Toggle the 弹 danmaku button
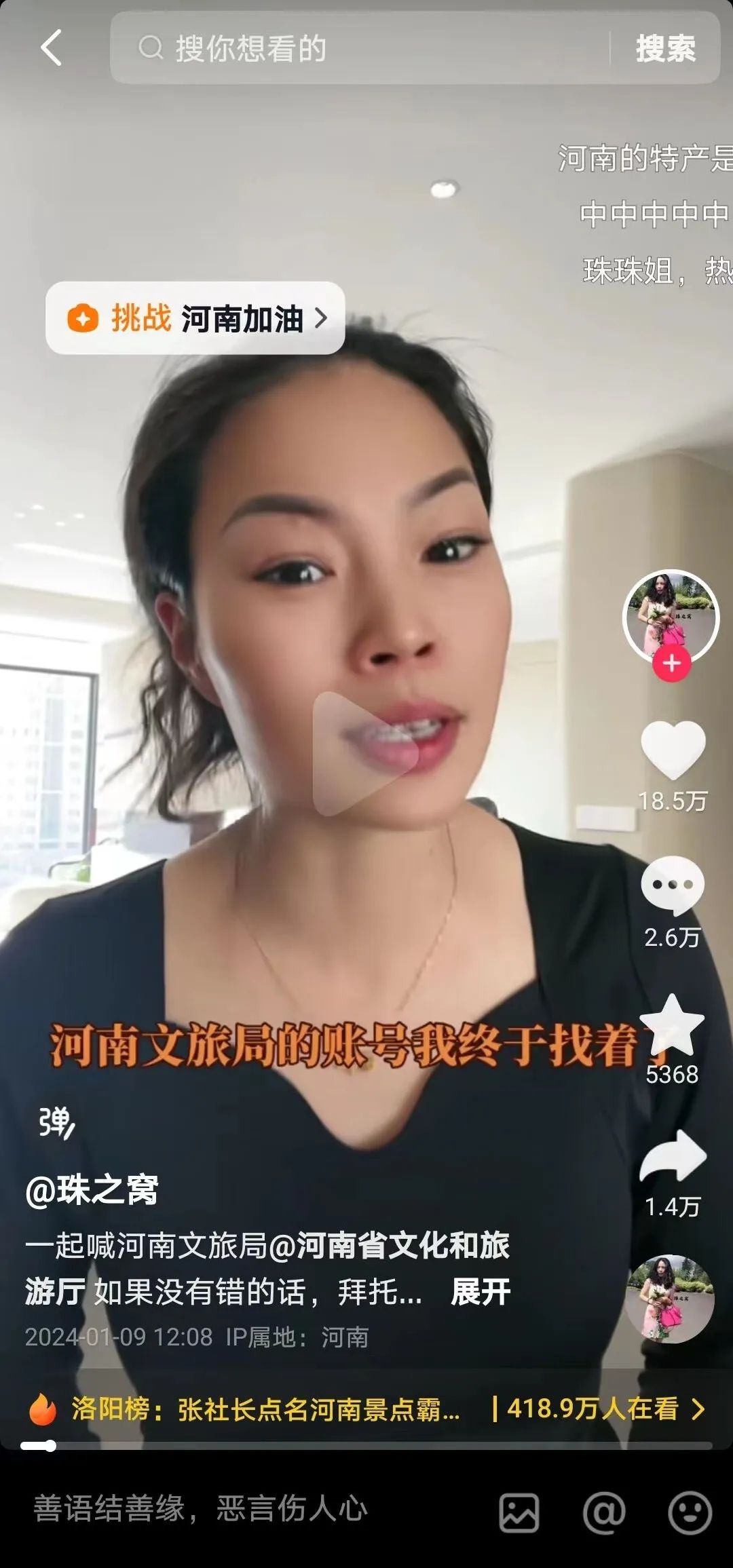Image resolution: width=733 pixels, height=1568 pixels. coord(56,1122)
